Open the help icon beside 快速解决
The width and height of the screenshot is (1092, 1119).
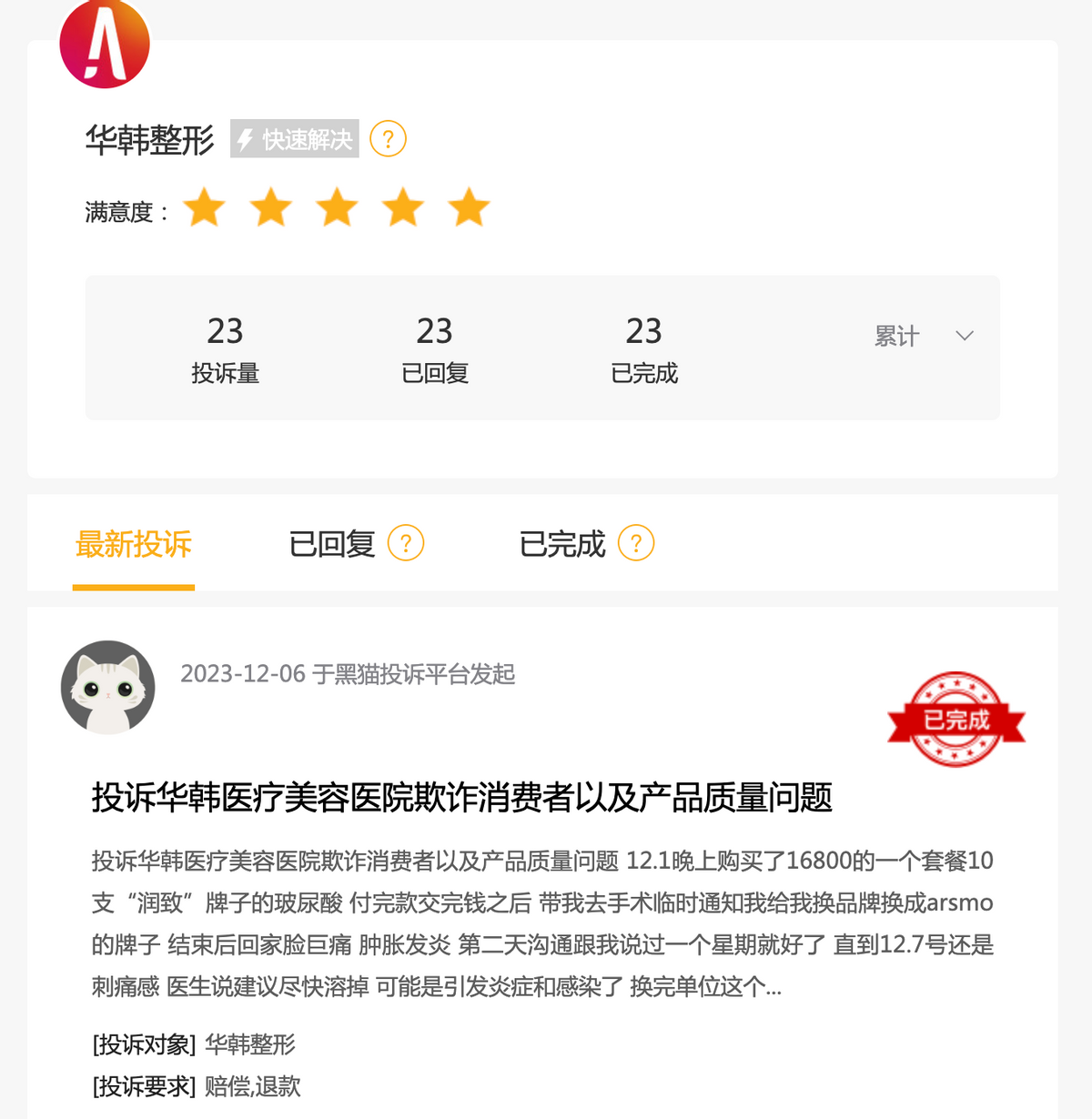pyautogui.click(x=388, y=139)
